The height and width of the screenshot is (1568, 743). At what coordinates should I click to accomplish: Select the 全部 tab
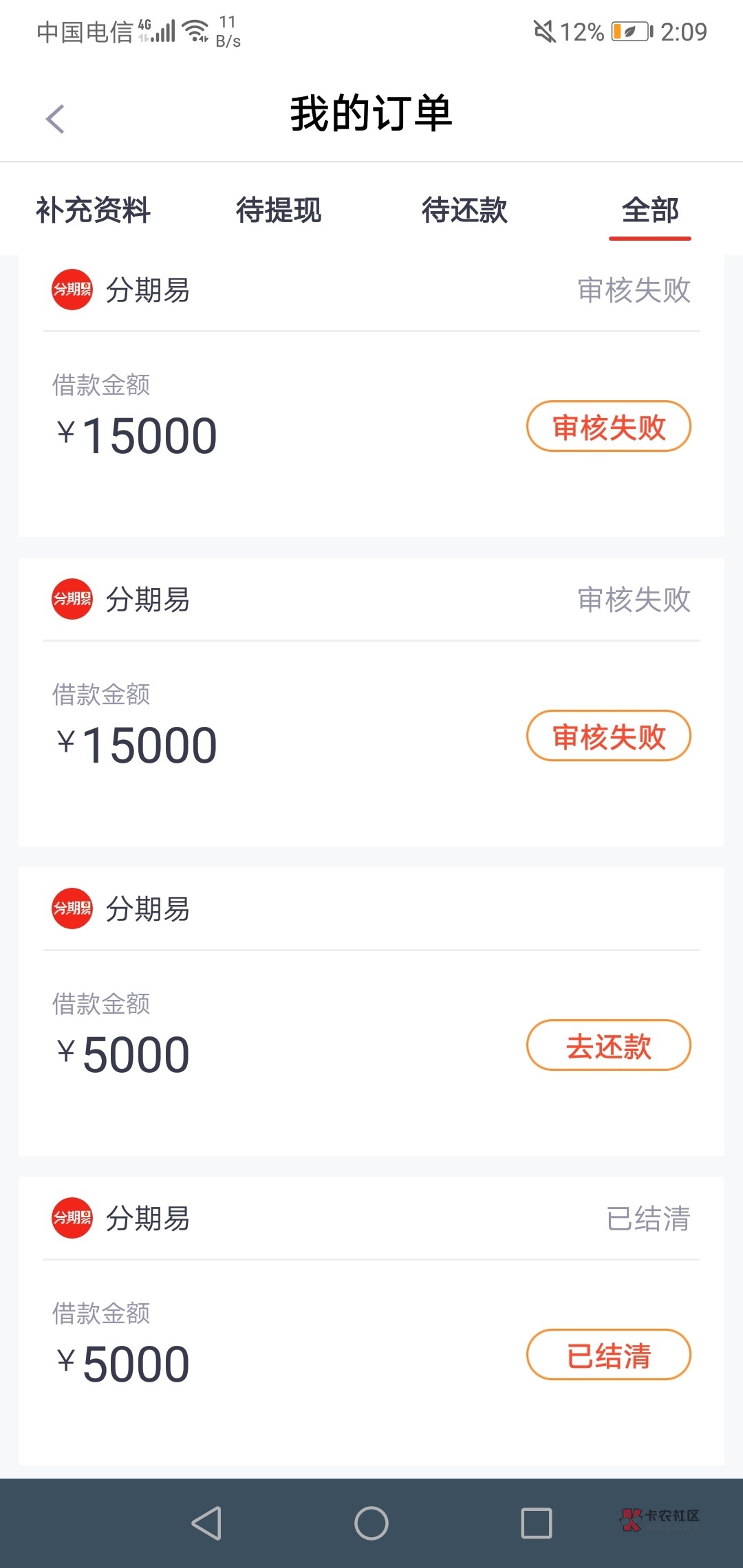(x=650, y=210)
